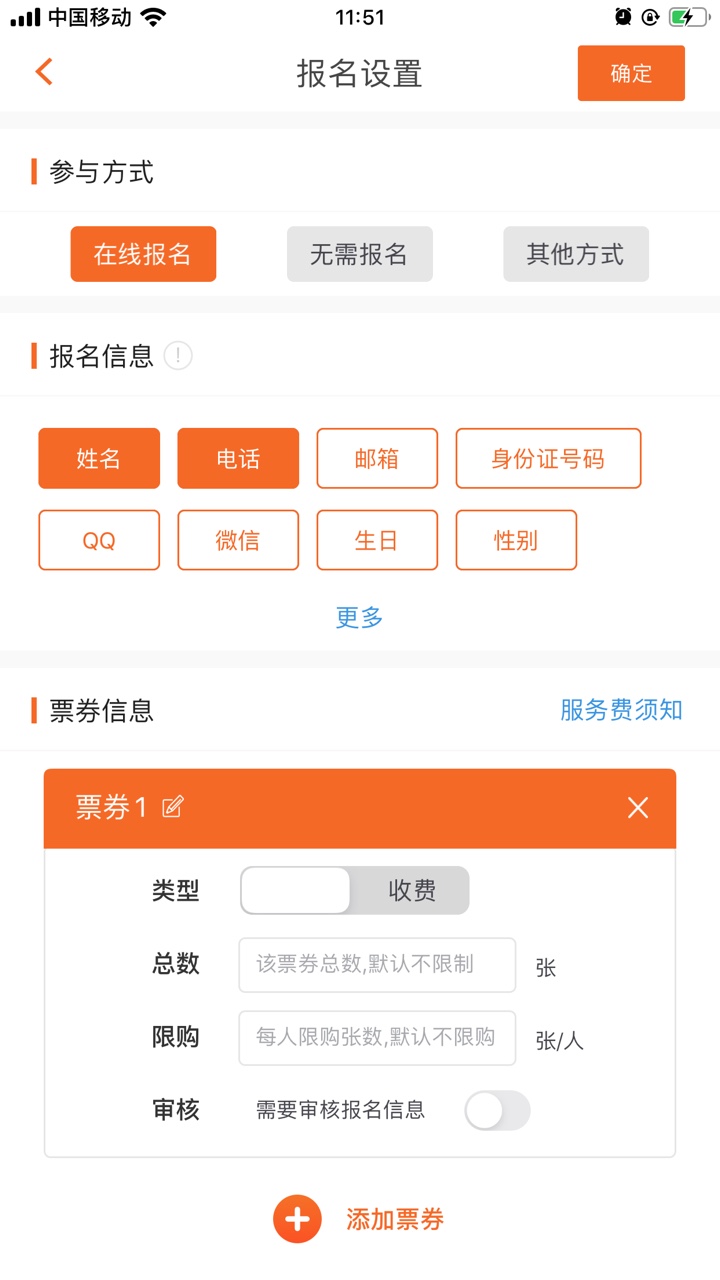Add a new ticket via 添加票券
Image resolution: width=720 pixels, height=1280 pixels.
[359, 1219]
